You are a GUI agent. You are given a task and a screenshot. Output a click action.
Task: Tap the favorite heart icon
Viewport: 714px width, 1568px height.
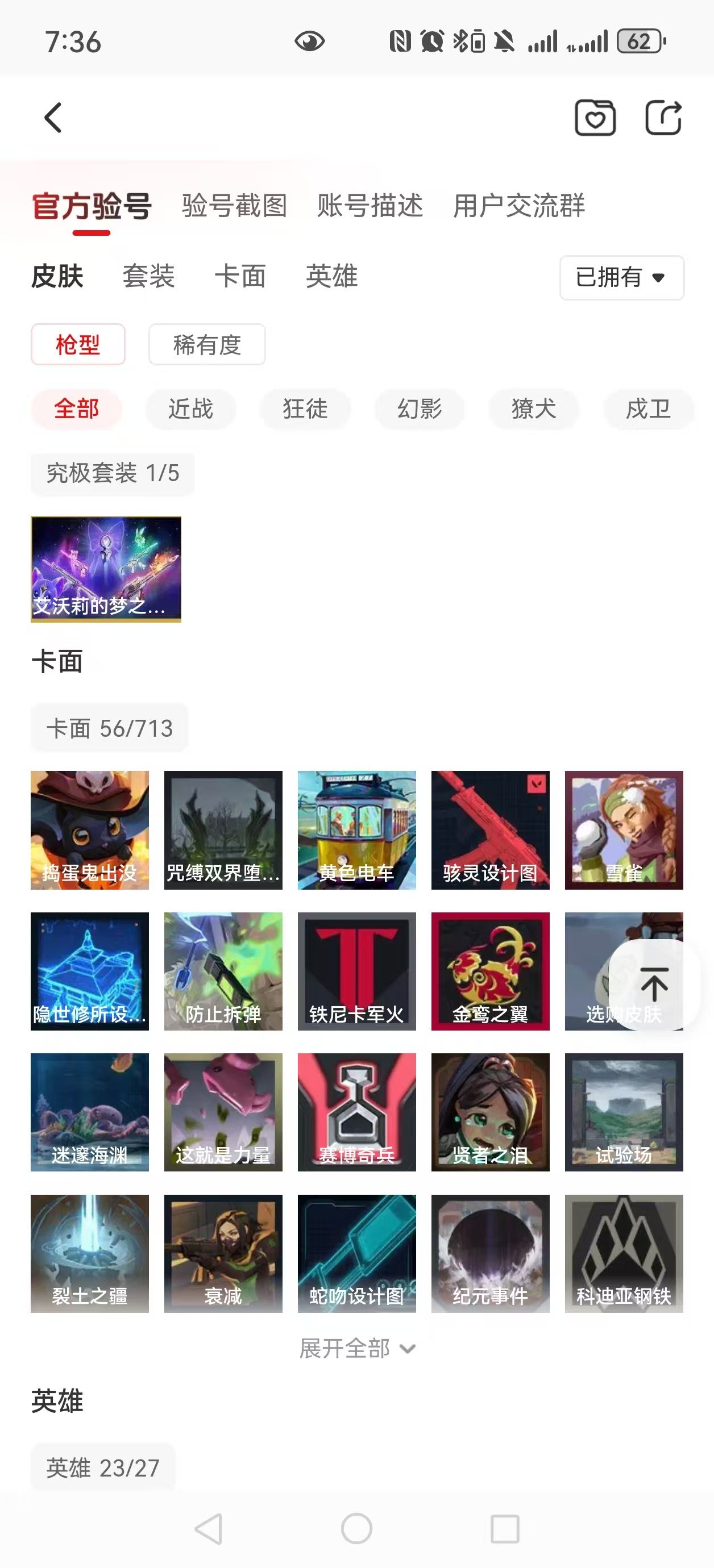595,118
